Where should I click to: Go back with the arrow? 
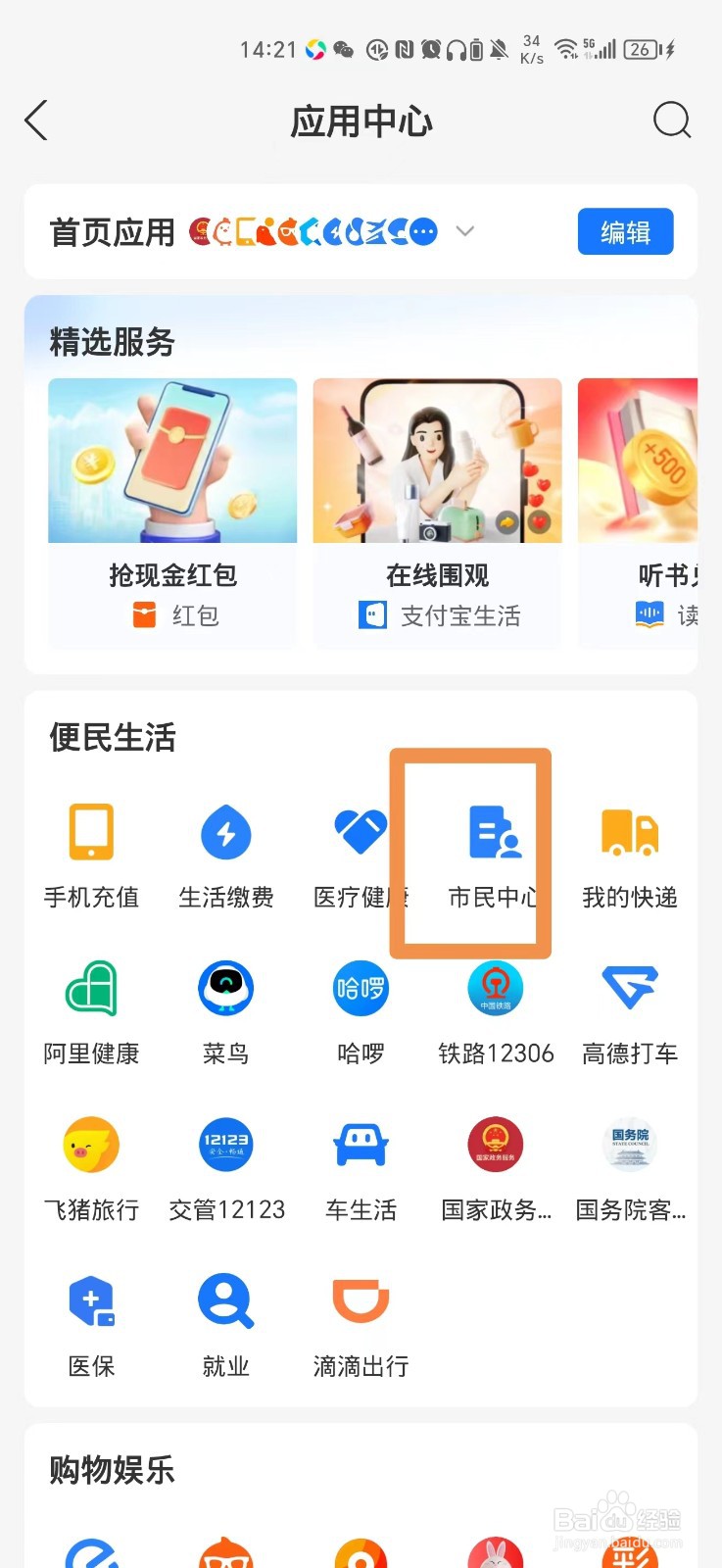tap(36, 121)
